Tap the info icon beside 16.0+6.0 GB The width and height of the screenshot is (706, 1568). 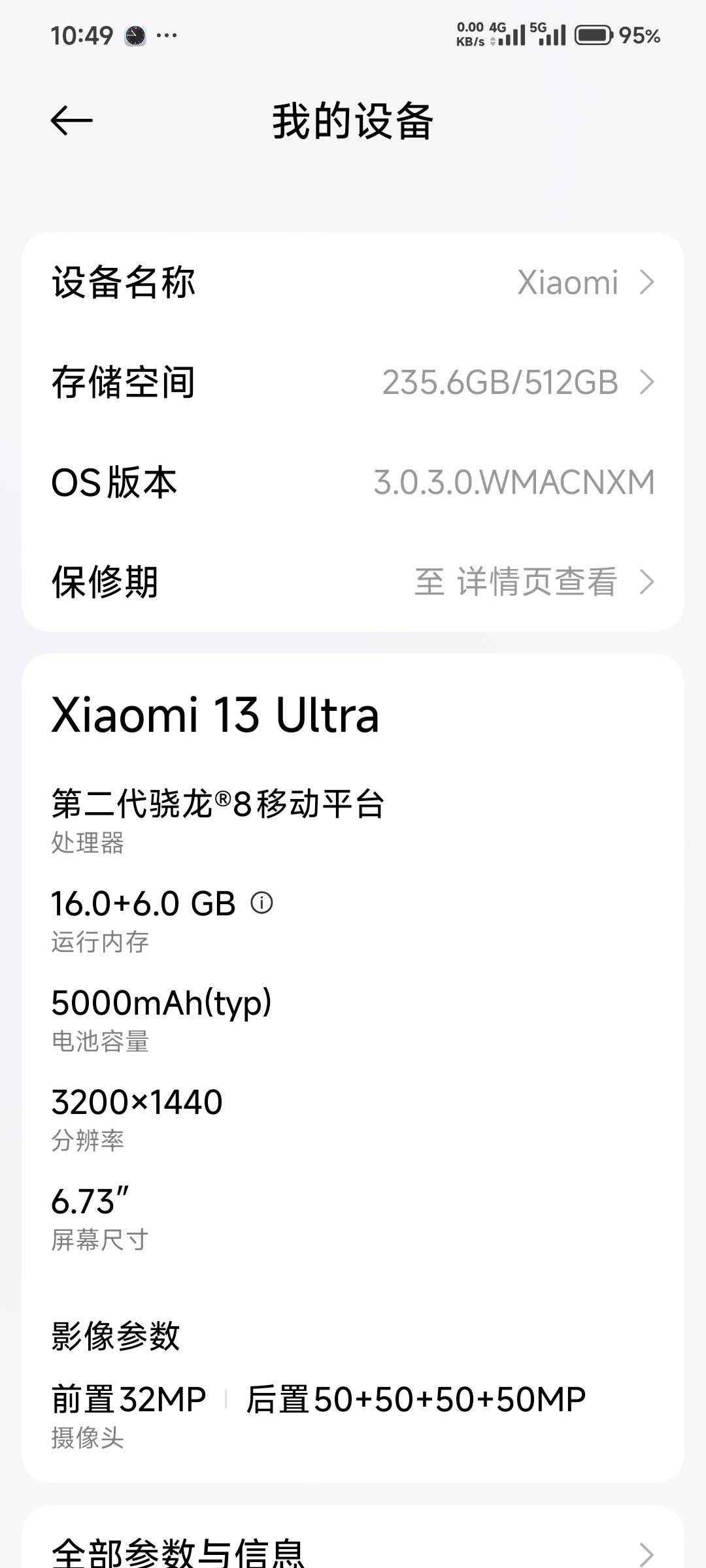click(262, 903)
